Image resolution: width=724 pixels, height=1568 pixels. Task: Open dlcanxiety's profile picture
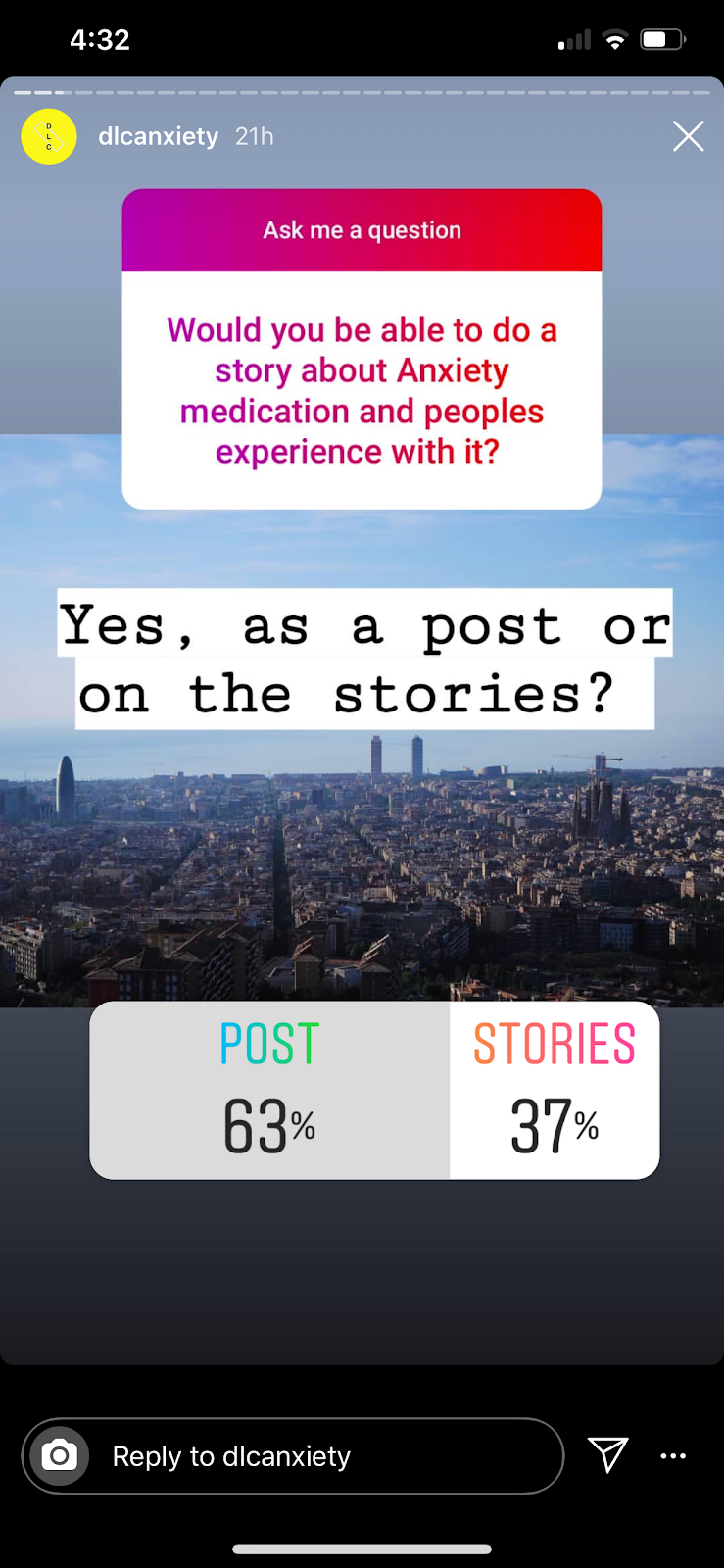(x=49, y=136)
